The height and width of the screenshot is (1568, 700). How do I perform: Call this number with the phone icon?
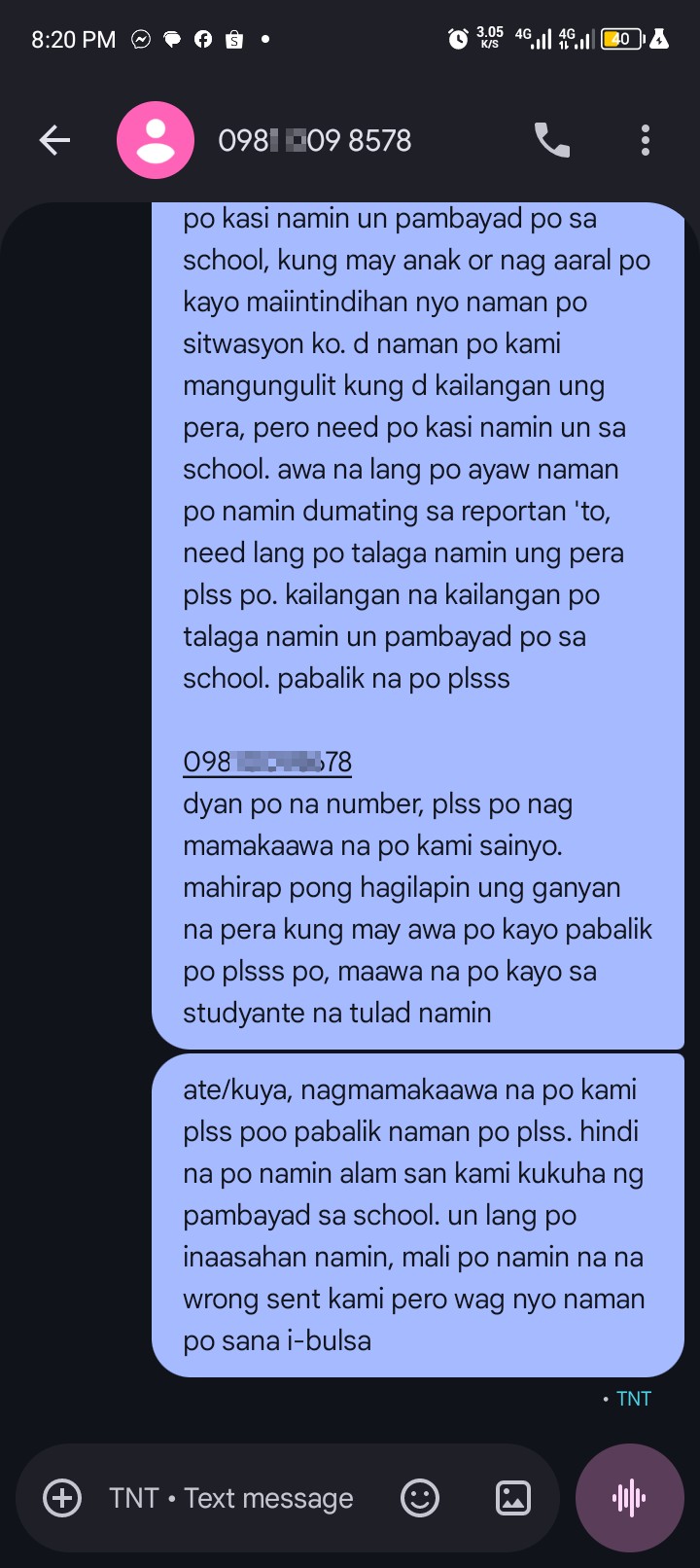click(552, 141)
